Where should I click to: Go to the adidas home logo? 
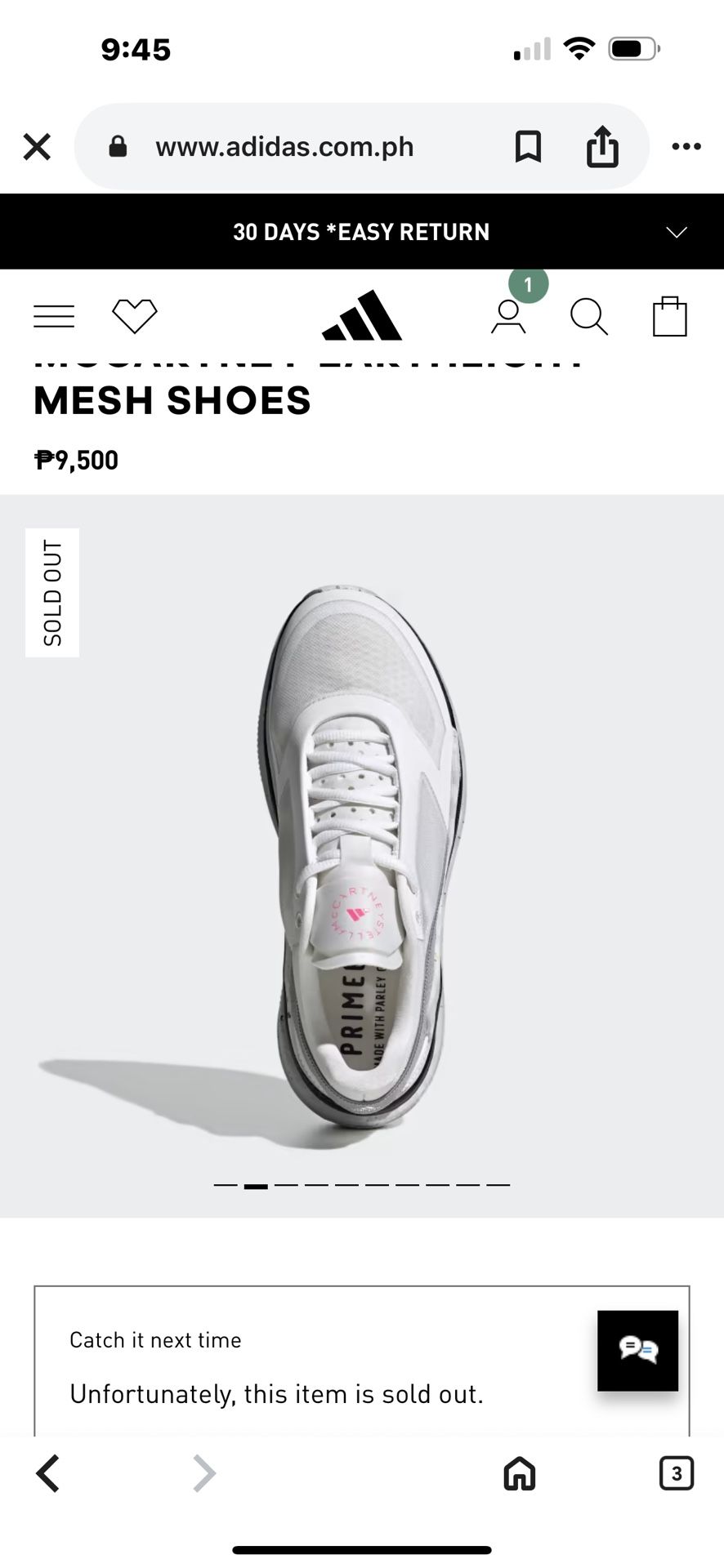point(362,315)
